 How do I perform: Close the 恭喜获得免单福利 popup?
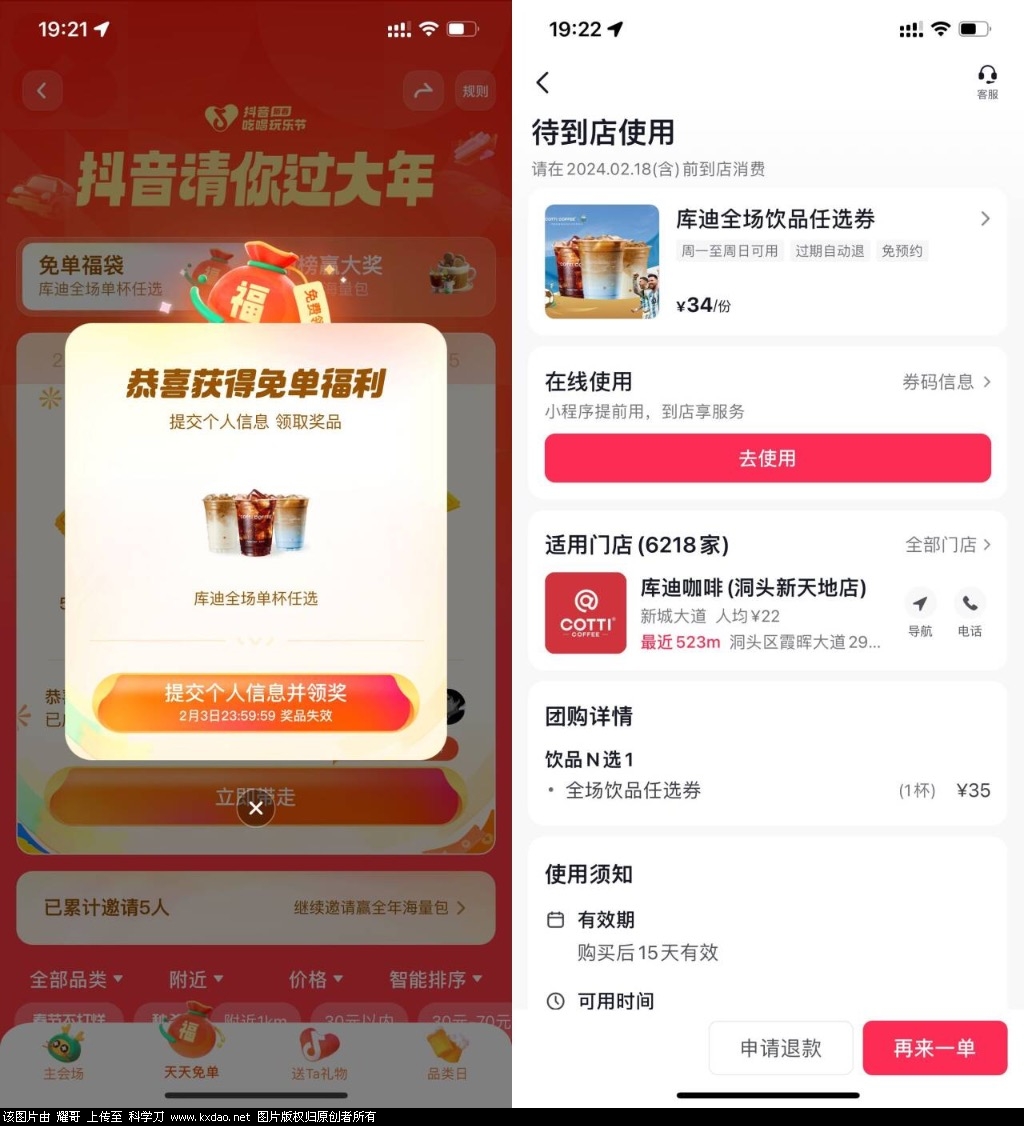click(x=256, y=808)
